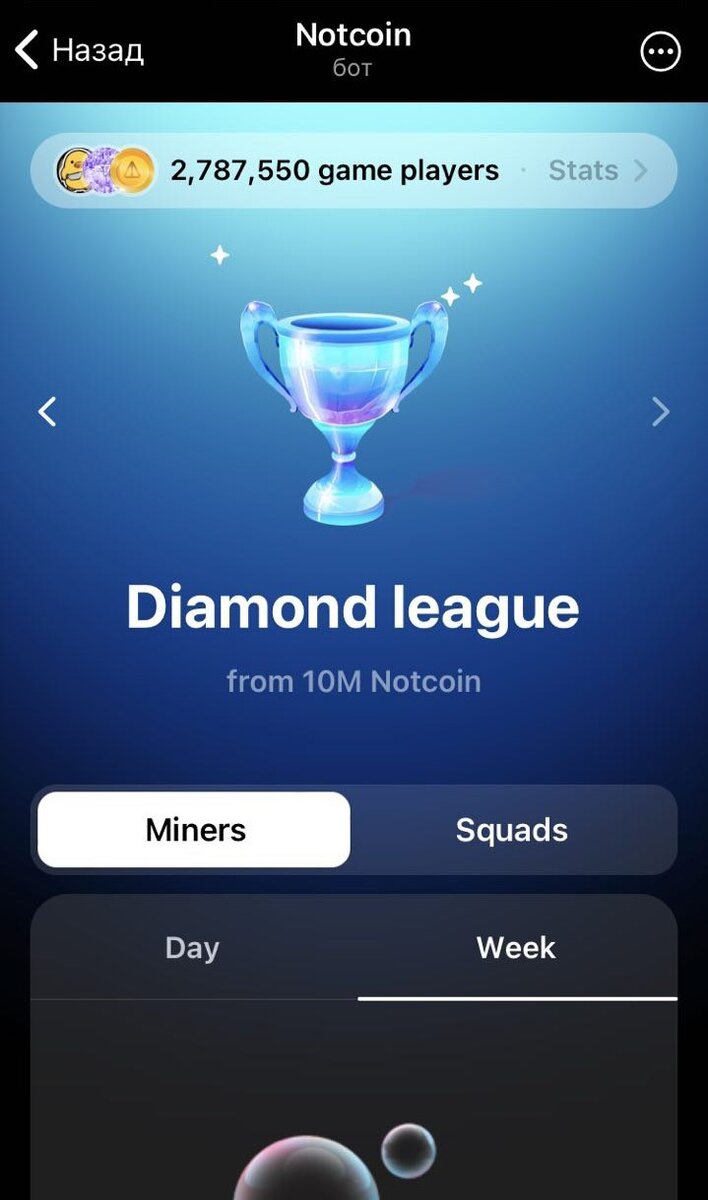Image resolution: width=708 pixels, height=1200 pixels.
Task: Show the next league with the right arrow
Action: [x=661, y=411]
